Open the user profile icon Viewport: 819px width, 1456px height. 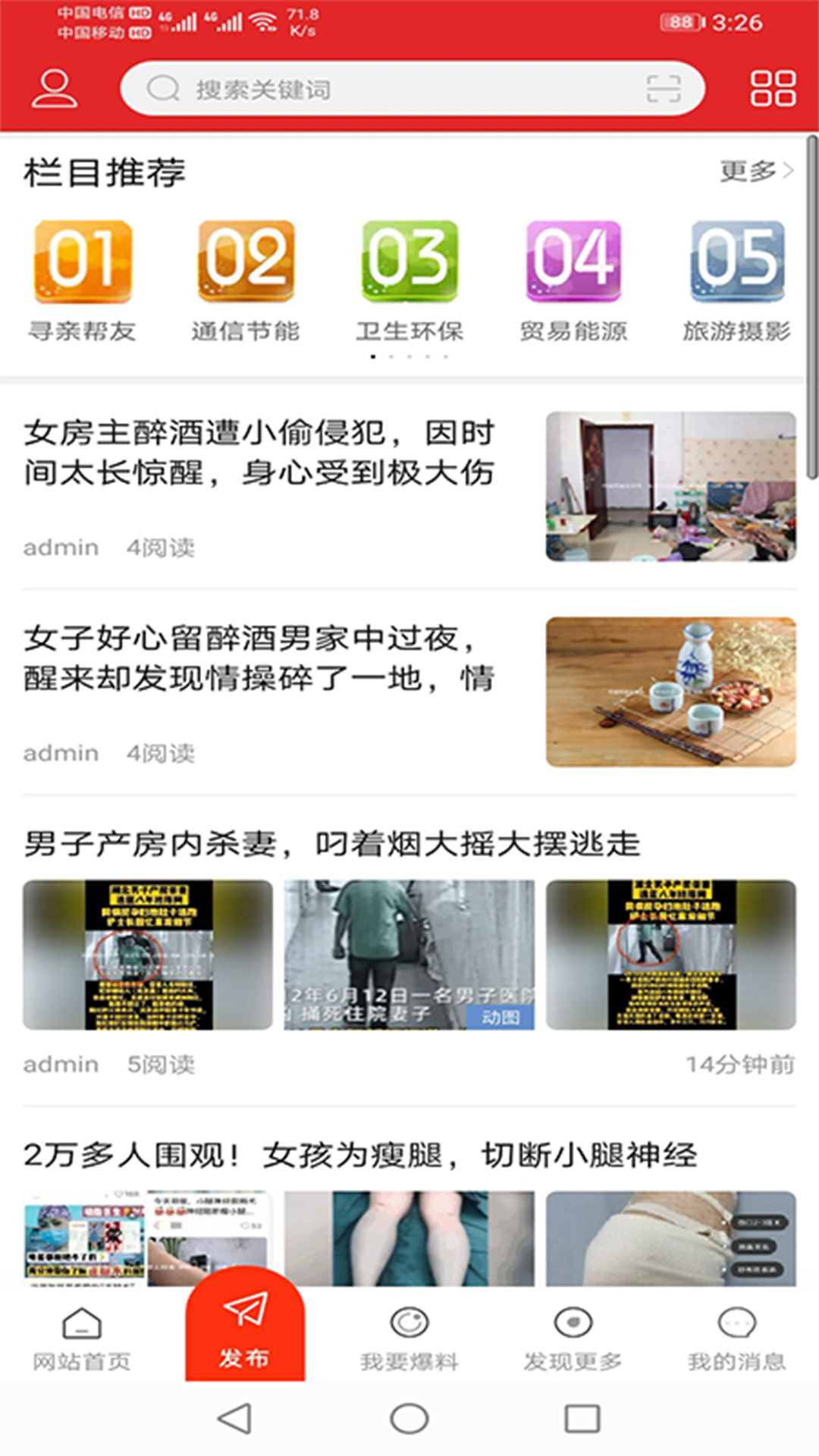click(57, 89)
